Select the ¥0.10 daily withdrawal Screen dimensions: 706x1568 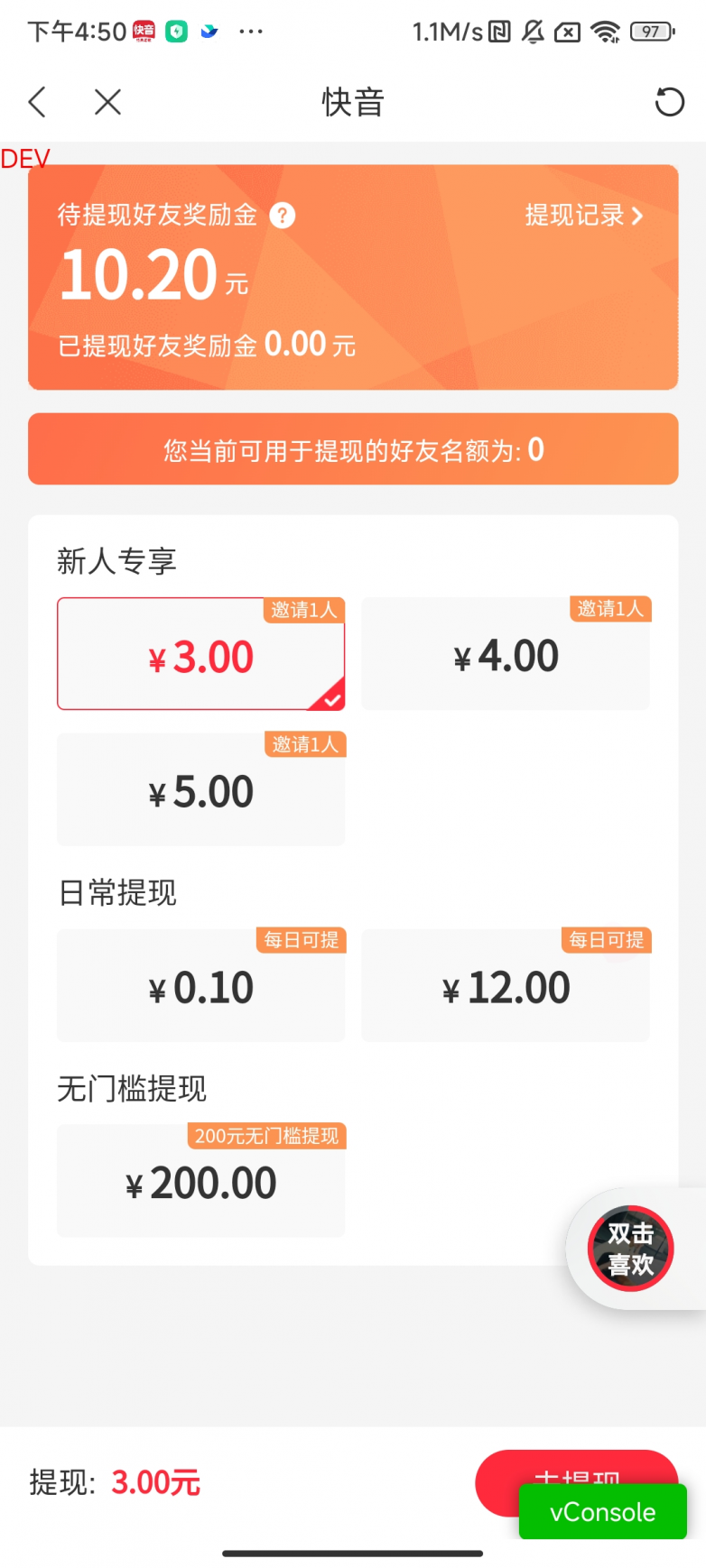pyautogui.click(x=200, y=986)
